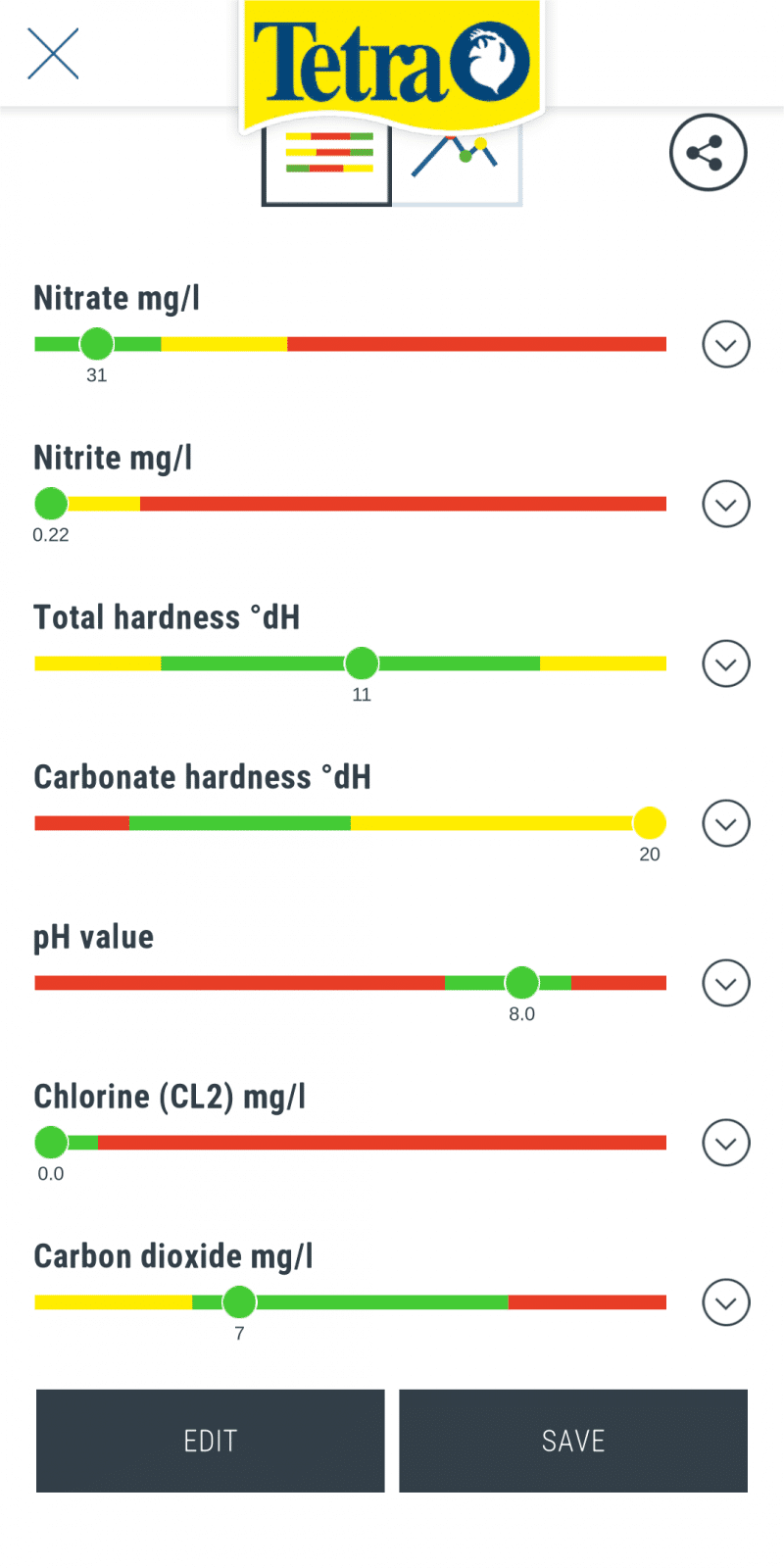Expand Chlorine (CL2) details
784x1568 pixels.
coord(726,1143)
